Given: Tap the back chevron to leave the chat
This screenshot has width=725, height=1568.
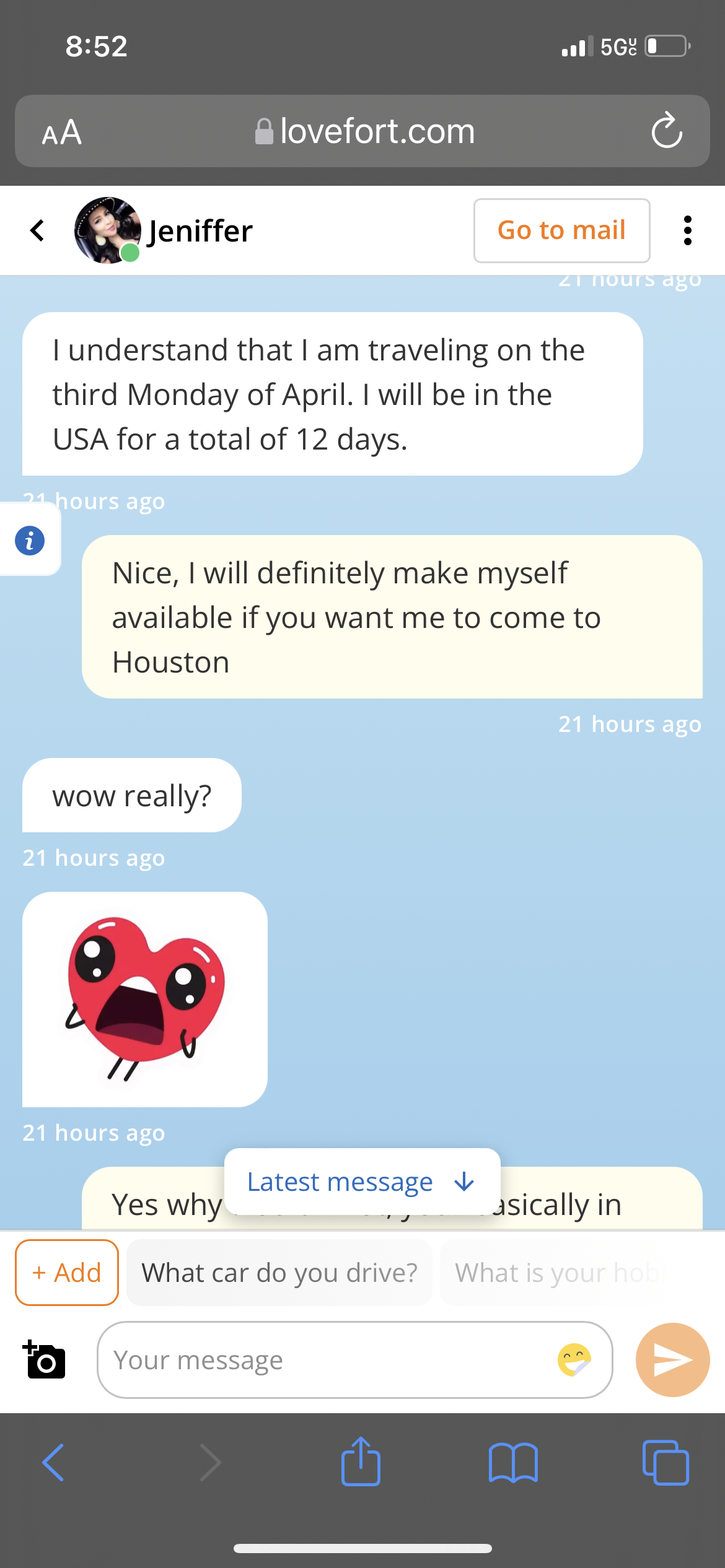Looking at the screenshot, I should click(x=37, y=230).
